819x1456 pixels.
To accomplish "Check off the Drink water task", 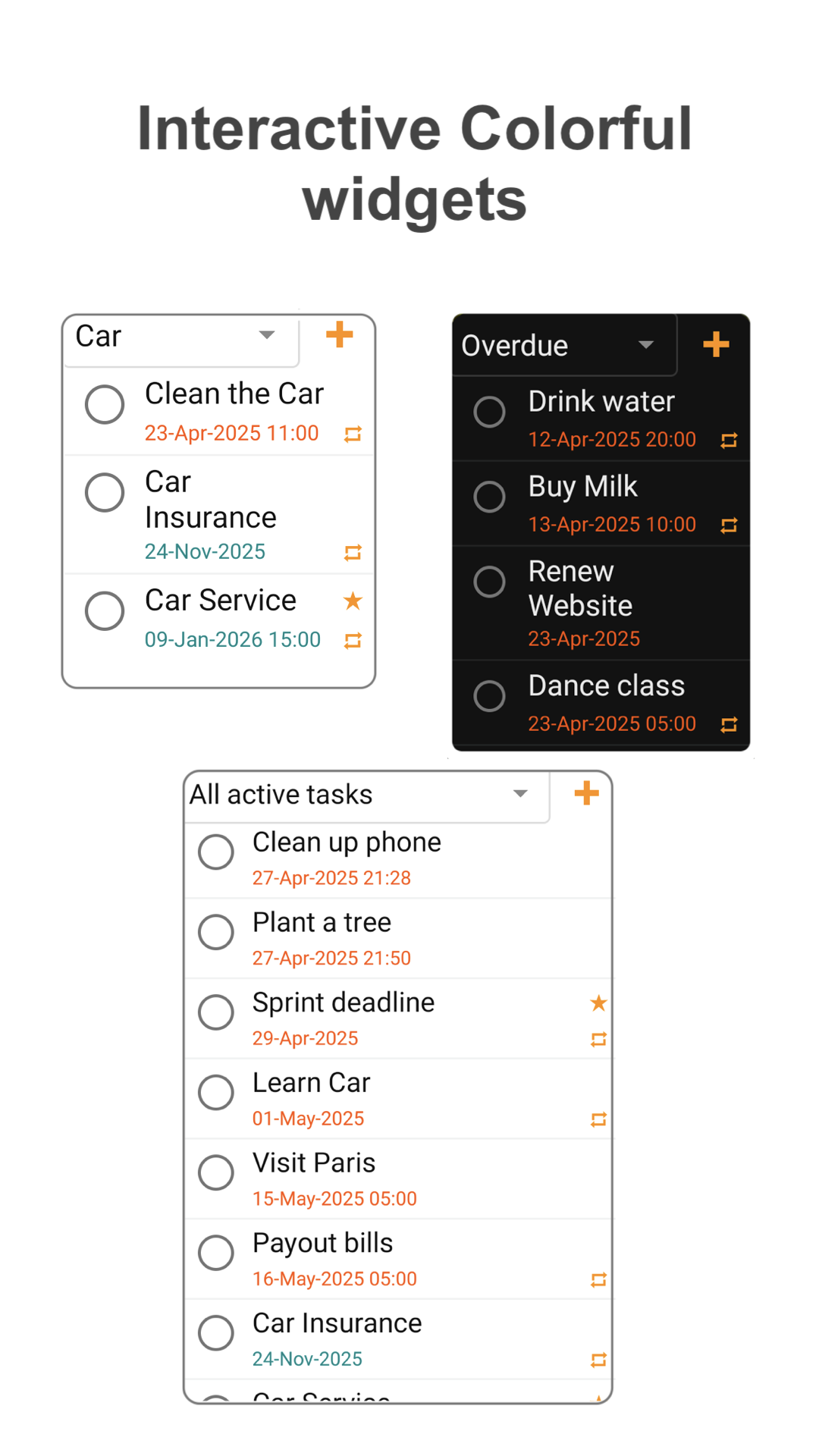I will pos(489,411).
